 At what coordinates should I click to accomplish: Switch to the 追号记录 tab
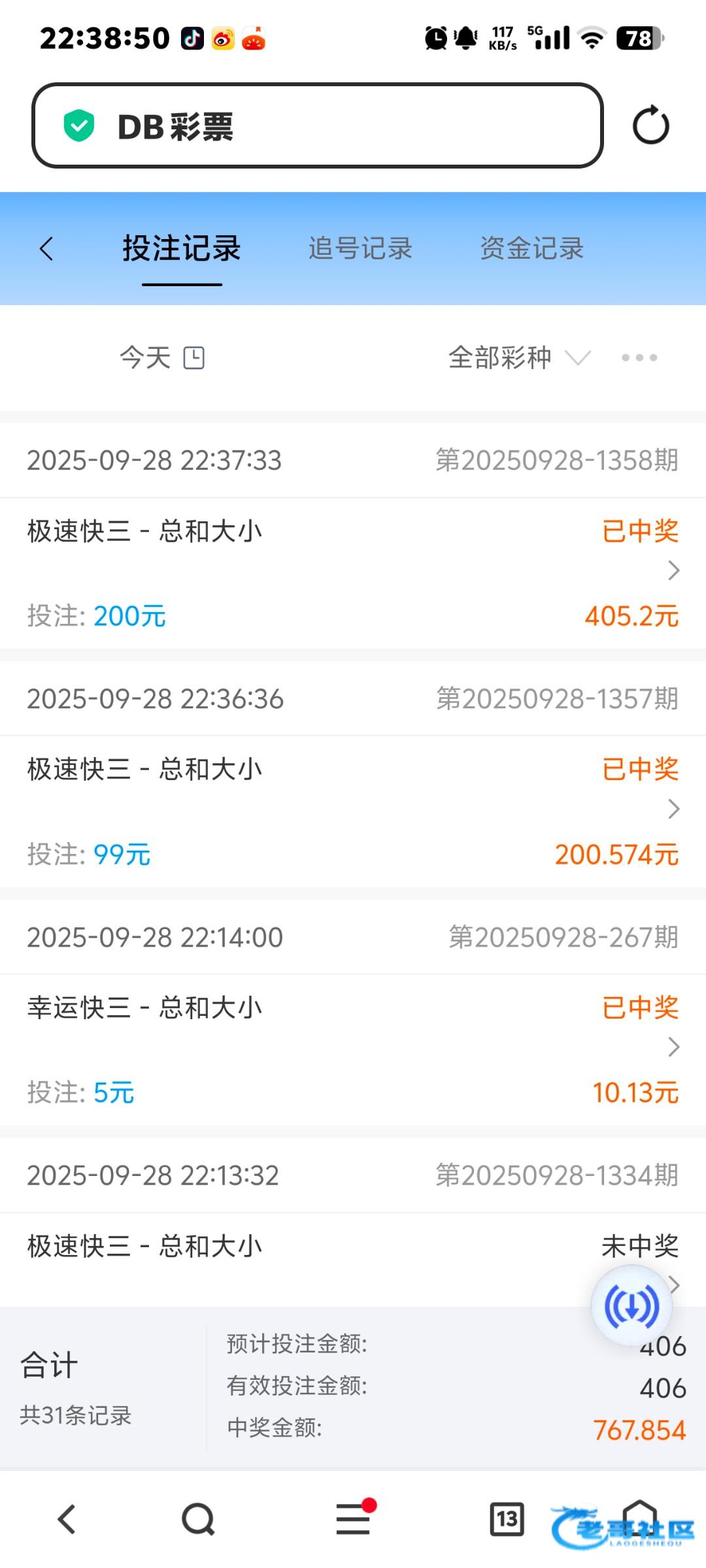pos(360,249)
